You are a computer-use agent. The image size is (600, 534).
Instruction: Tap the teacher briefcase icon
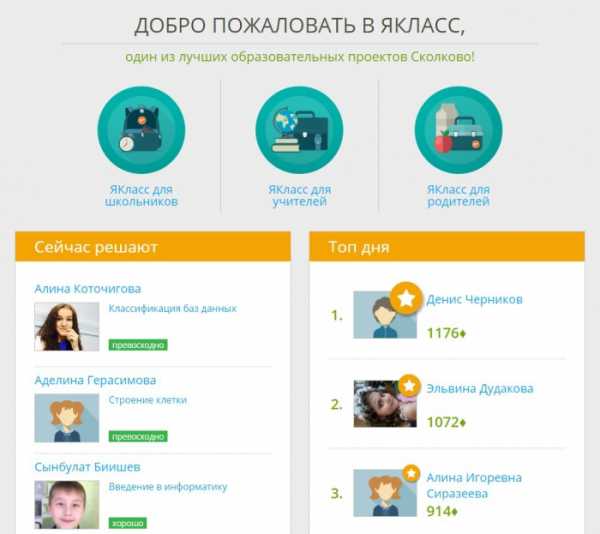(x=299, y=130)
